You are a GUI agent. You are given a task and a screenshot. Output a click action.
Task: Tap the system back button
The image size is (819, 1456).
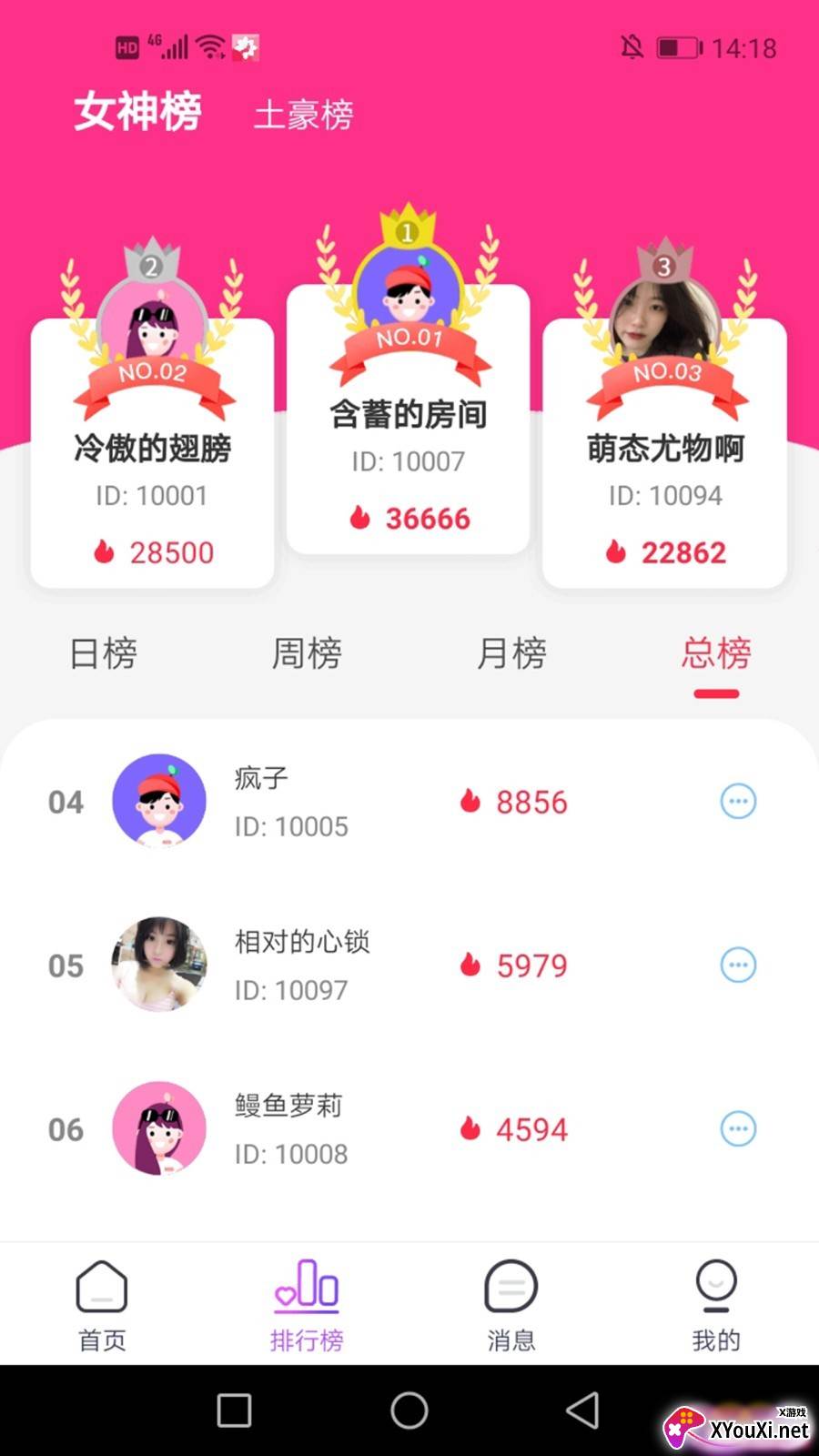[x=582, y=1410]
